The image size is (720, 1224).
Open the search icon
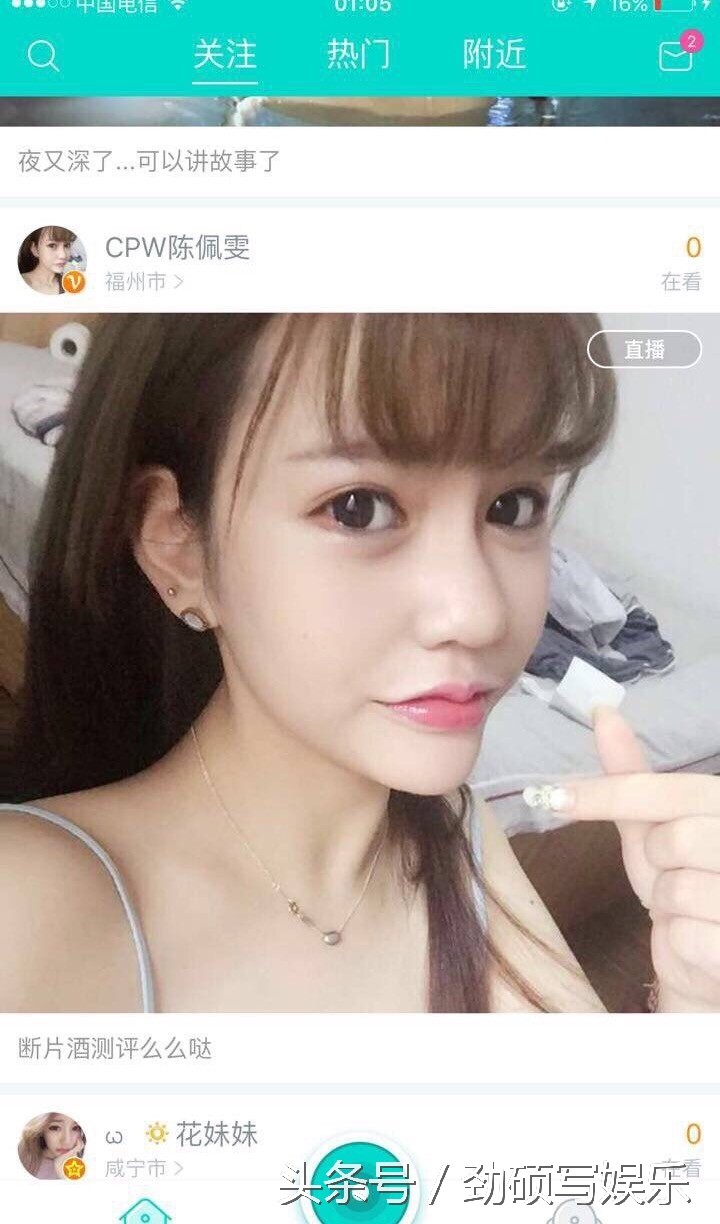[43, 56]
